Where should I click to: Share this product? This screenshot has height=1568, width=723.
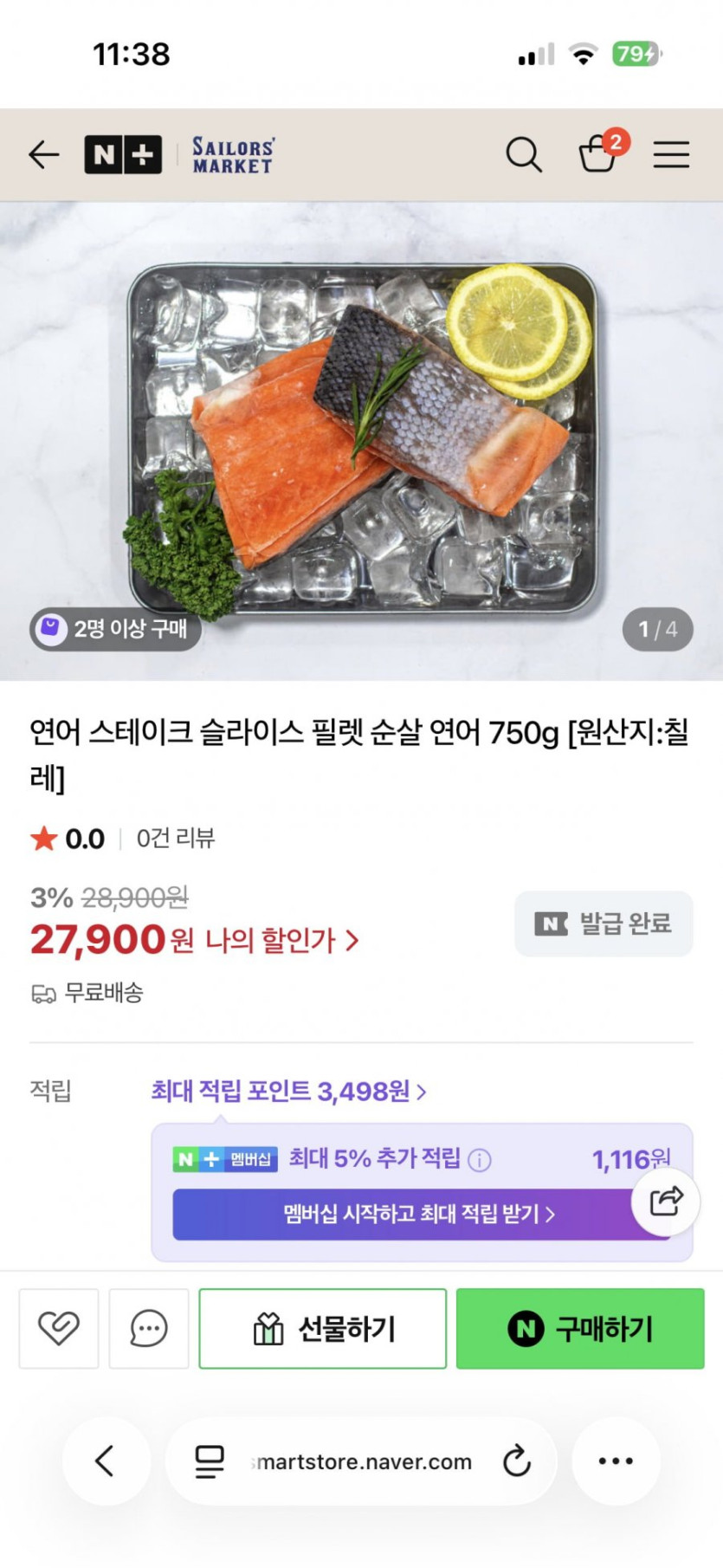[666, 1202]
